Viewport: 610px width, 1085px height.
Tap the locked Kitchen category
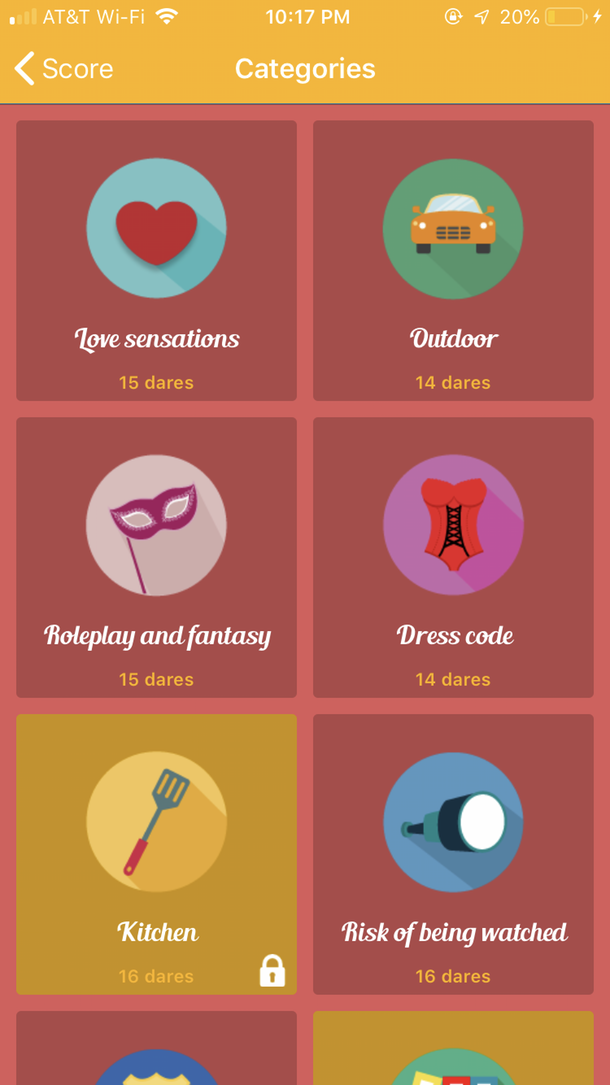[156, 854]
